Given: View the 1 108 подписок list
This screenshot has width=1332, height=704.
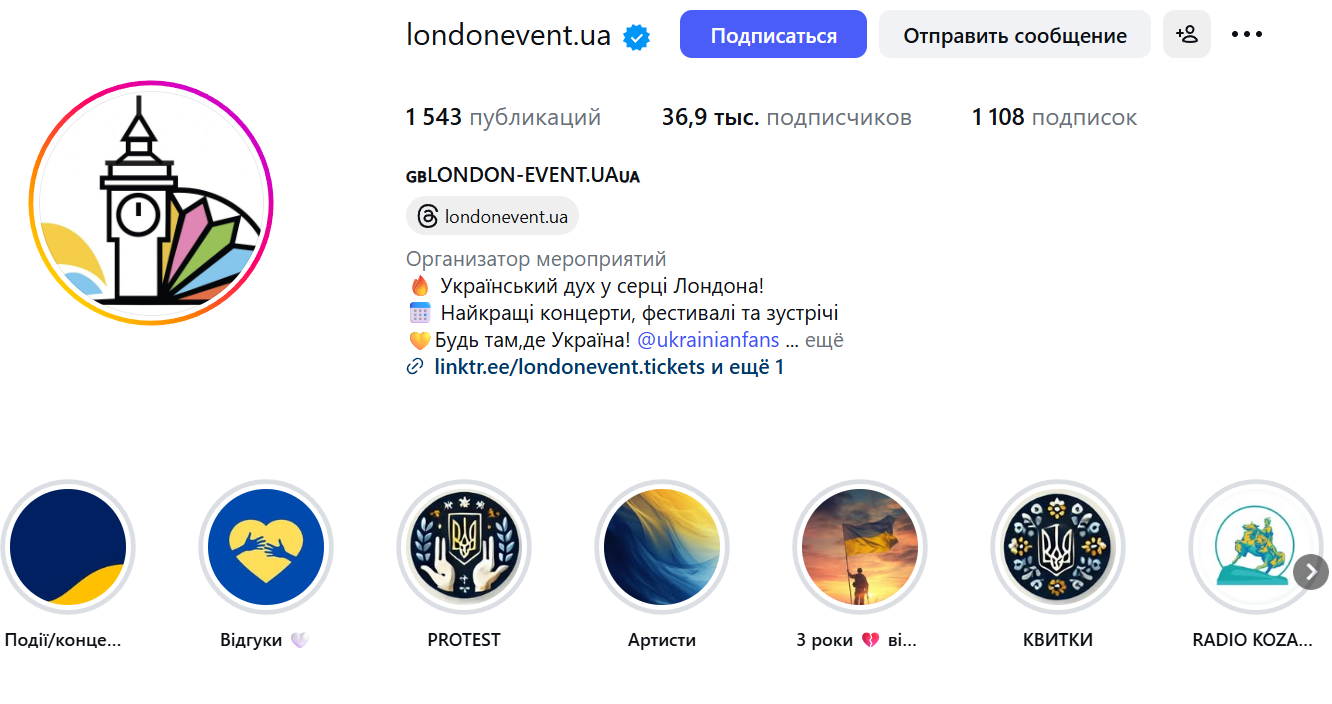Looking at the screenshot, I should (1054, 118).
